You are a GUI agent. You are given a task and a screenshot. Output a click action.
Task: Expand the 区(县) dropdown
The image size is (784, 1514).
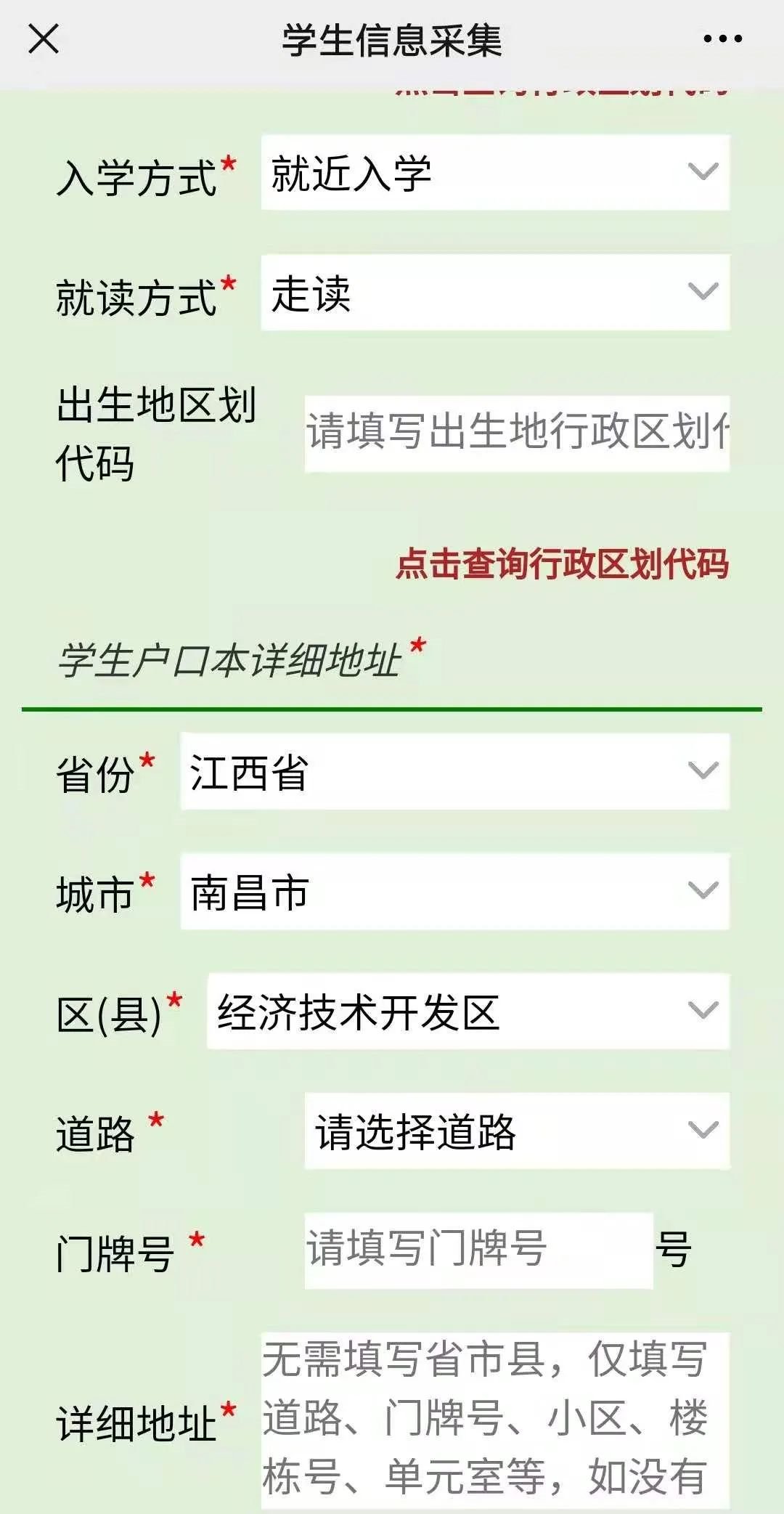(x=467, y=1012)
